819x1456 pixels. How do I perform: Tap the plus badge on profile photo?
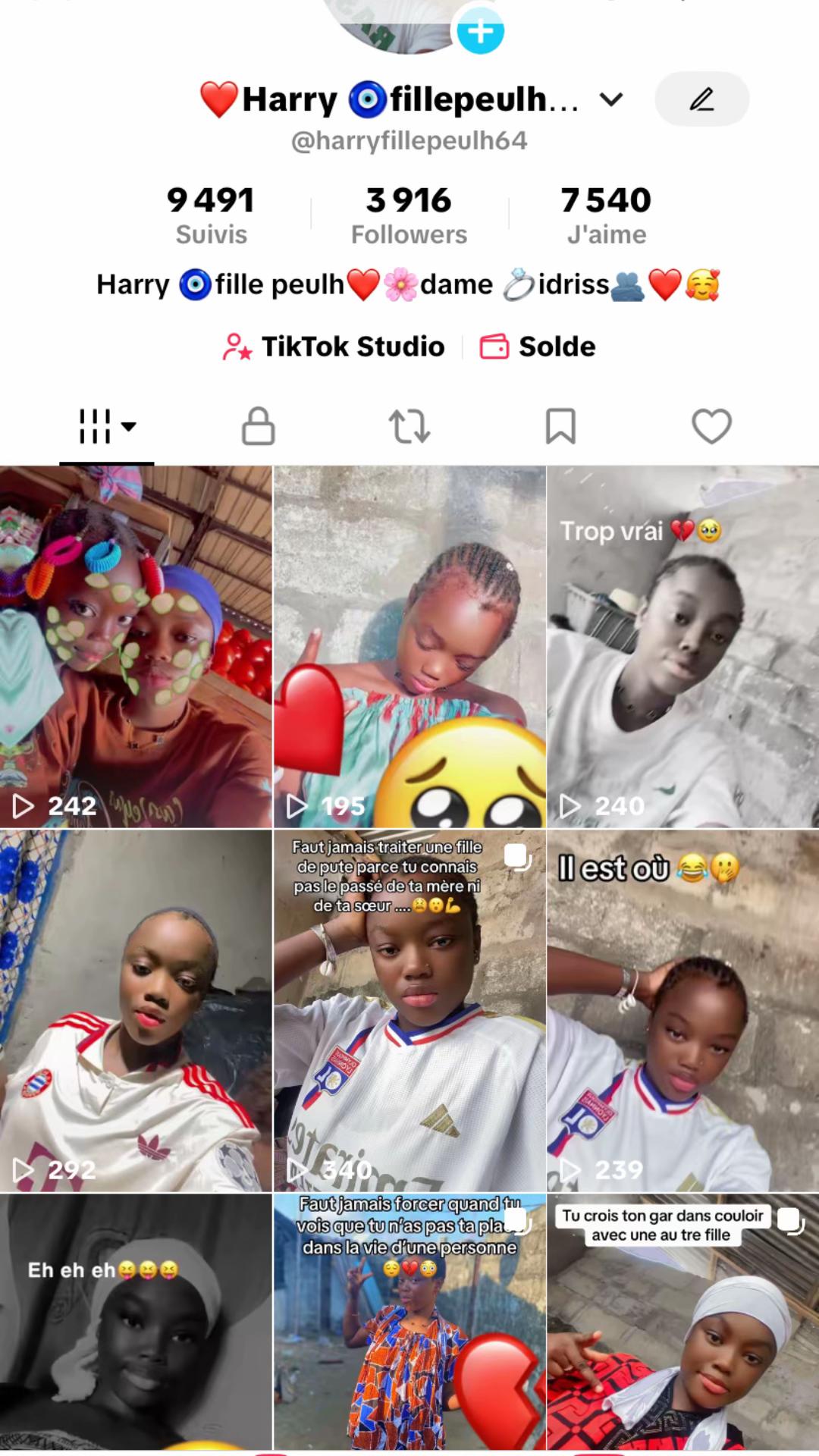coord(479,31)
